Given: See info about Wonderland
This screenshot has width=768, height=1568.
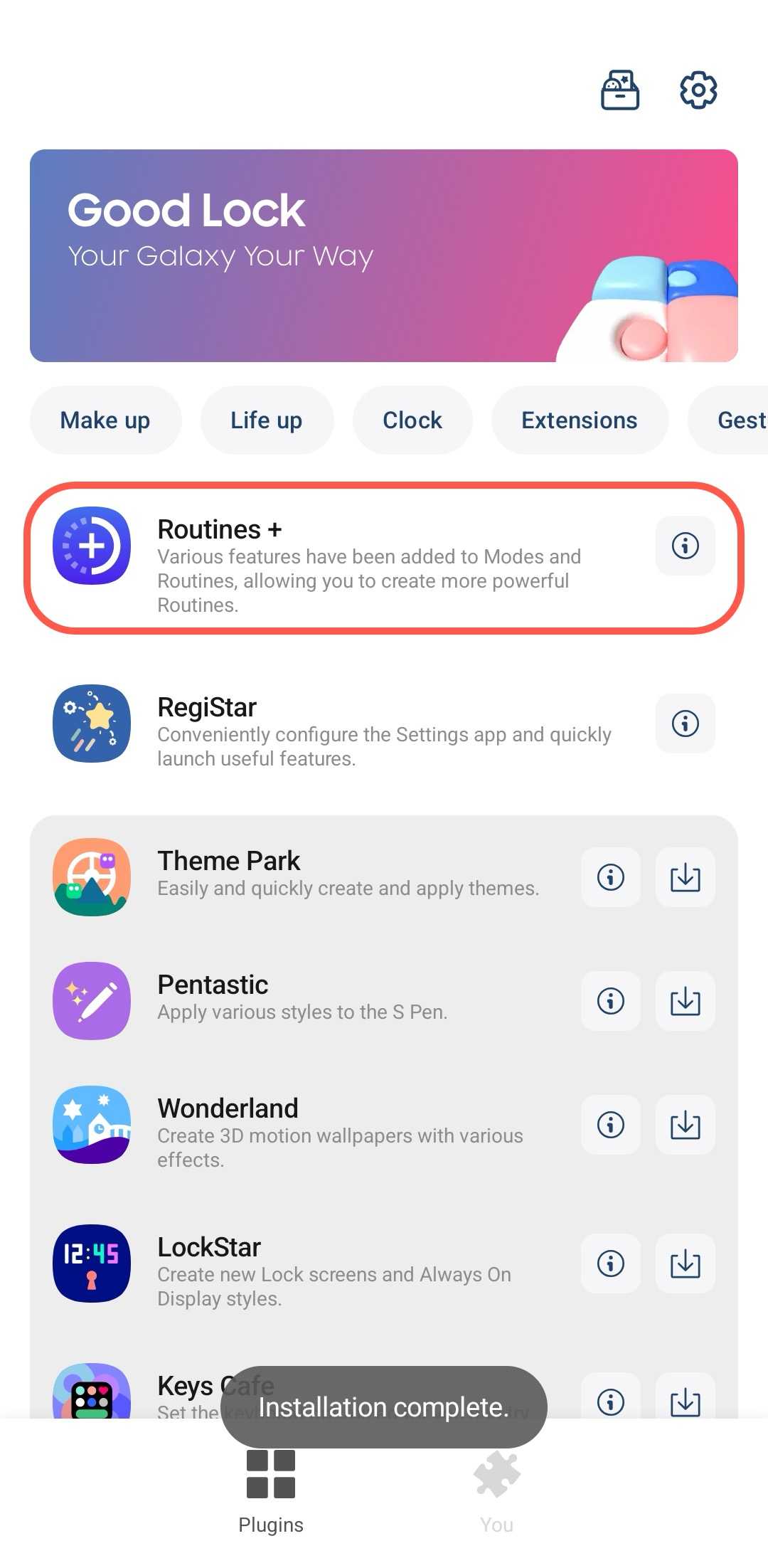Looking at the screenshot, I should pos(611,1125).
